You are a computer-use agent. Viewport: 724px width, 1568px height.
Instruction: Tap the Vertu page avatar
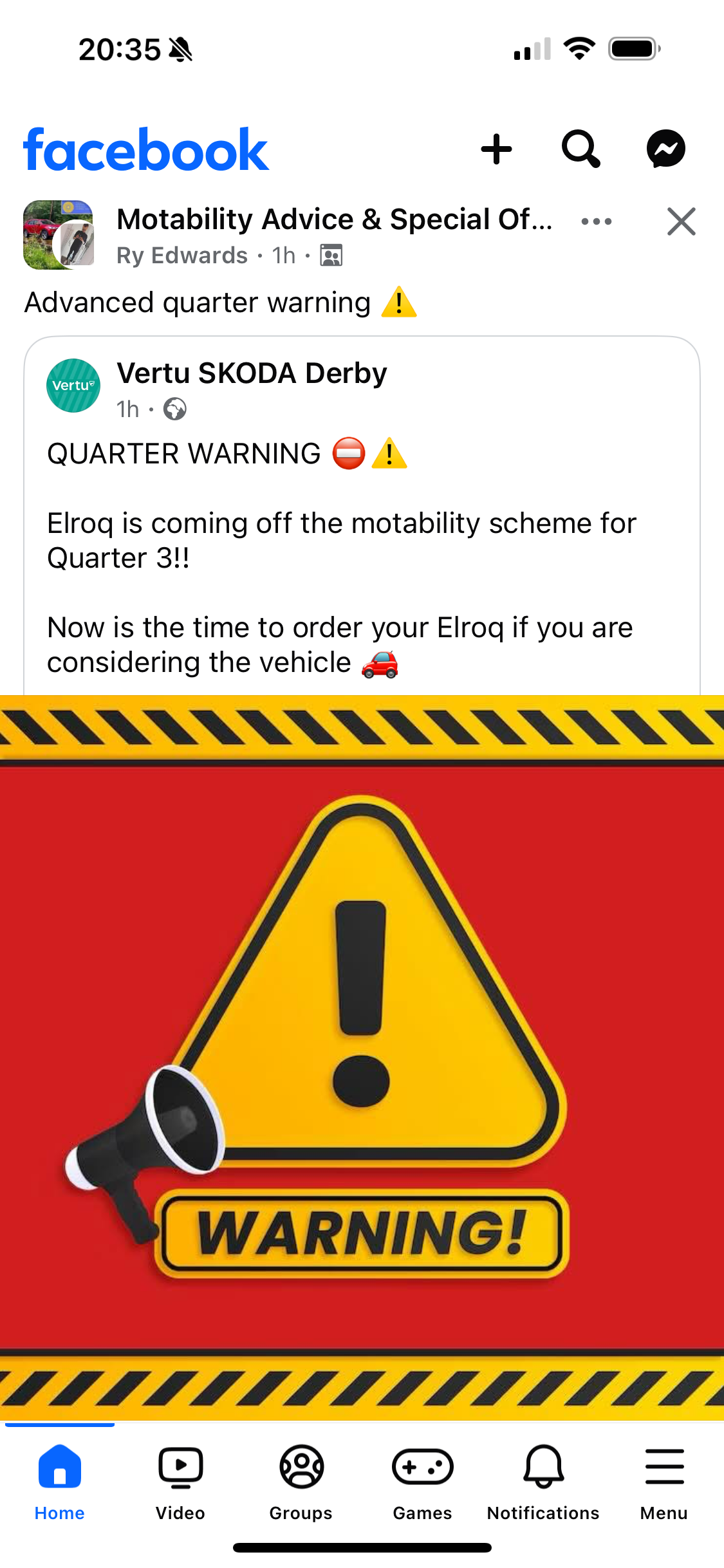[73, 386]
